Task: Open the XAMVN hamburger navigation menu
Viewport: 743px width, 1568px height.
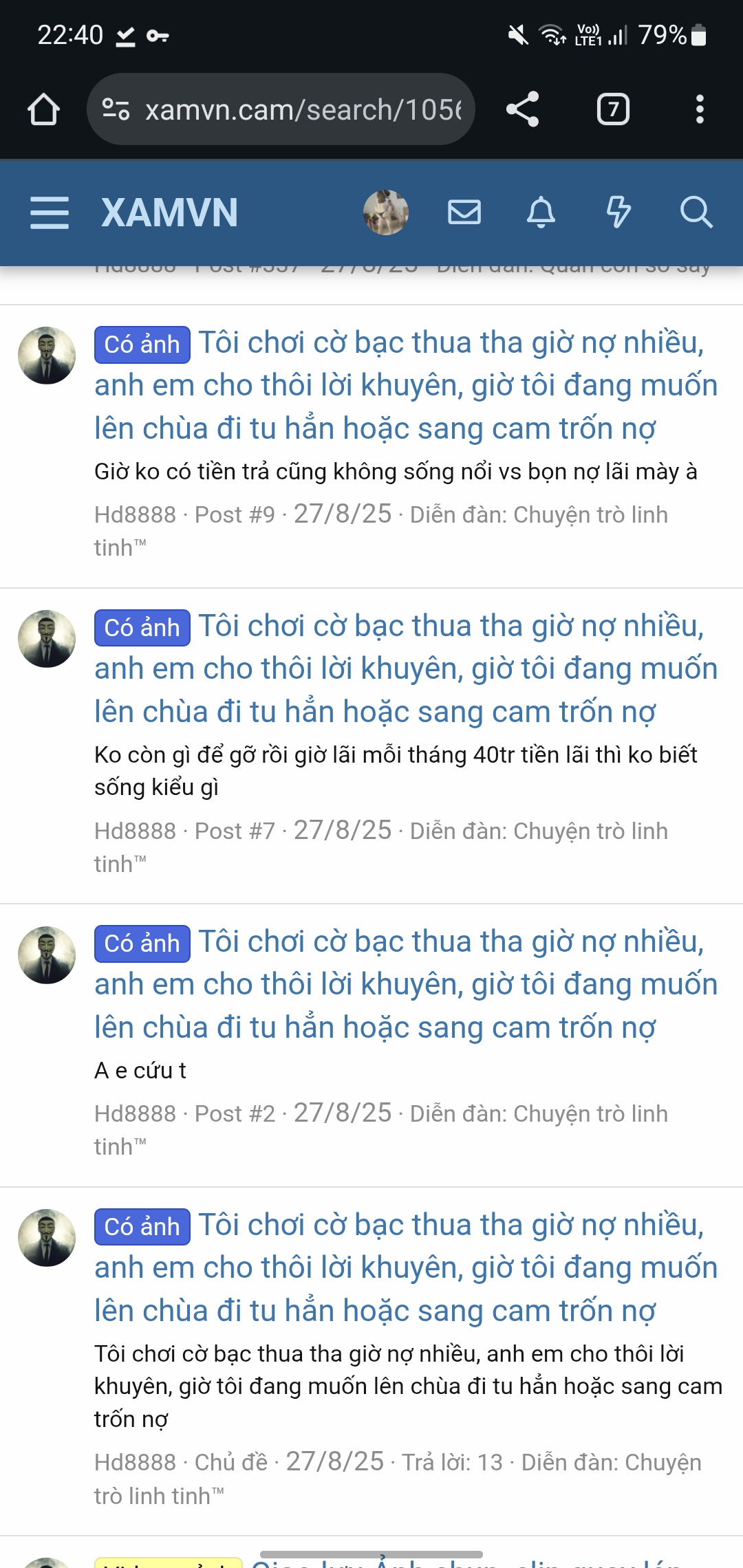Action: point(50,213)
